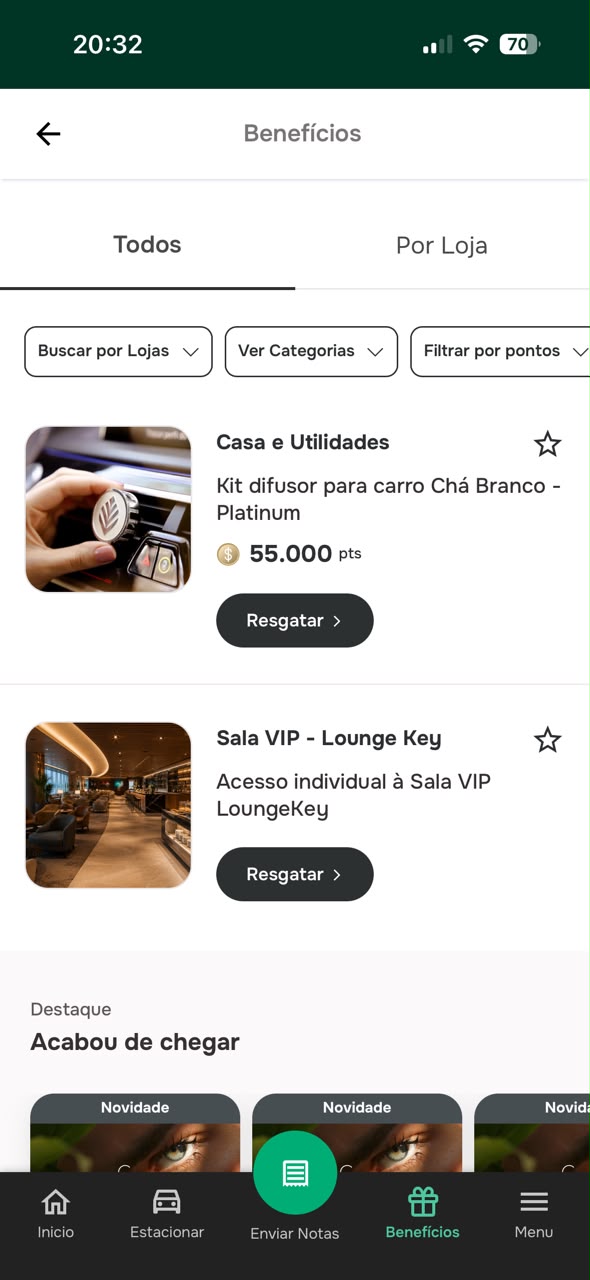The image size is (590, 1280).
Task: Go to the Início tab
Action: 56,1215
